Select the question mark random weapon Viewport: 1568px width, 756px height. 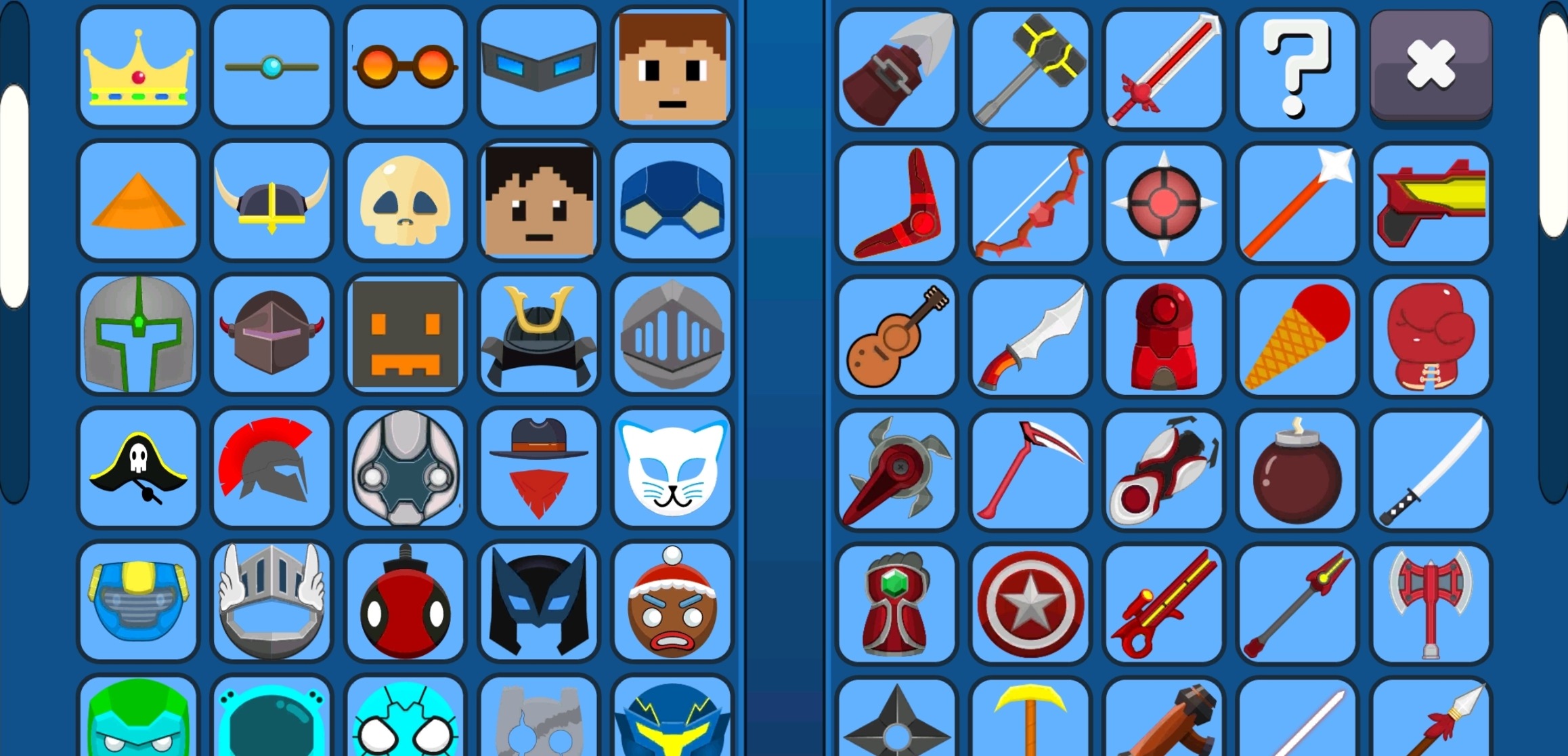point(1297,68)
